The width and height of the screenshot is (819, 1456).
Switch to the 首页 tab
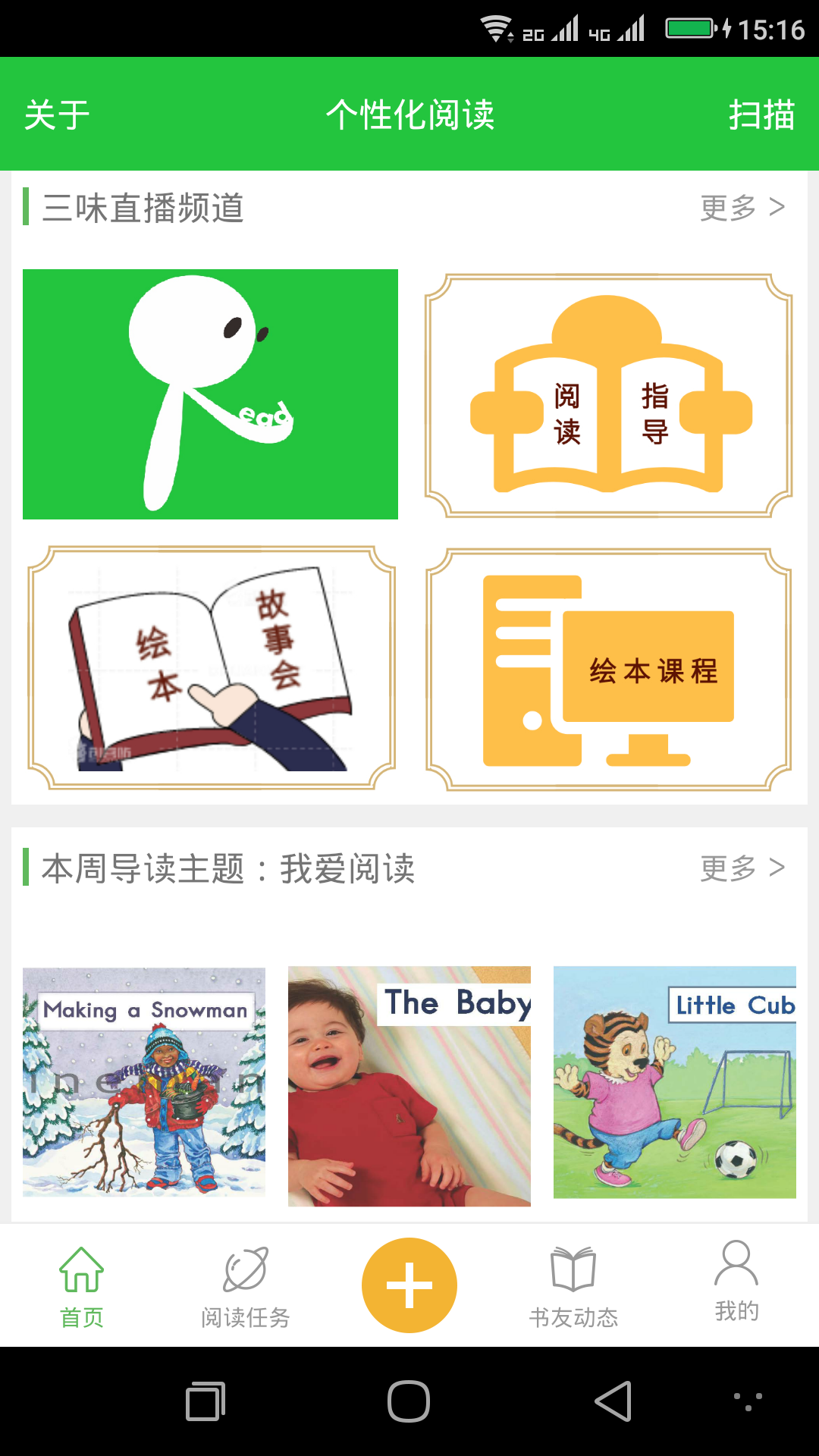[x=82, y=1287]
